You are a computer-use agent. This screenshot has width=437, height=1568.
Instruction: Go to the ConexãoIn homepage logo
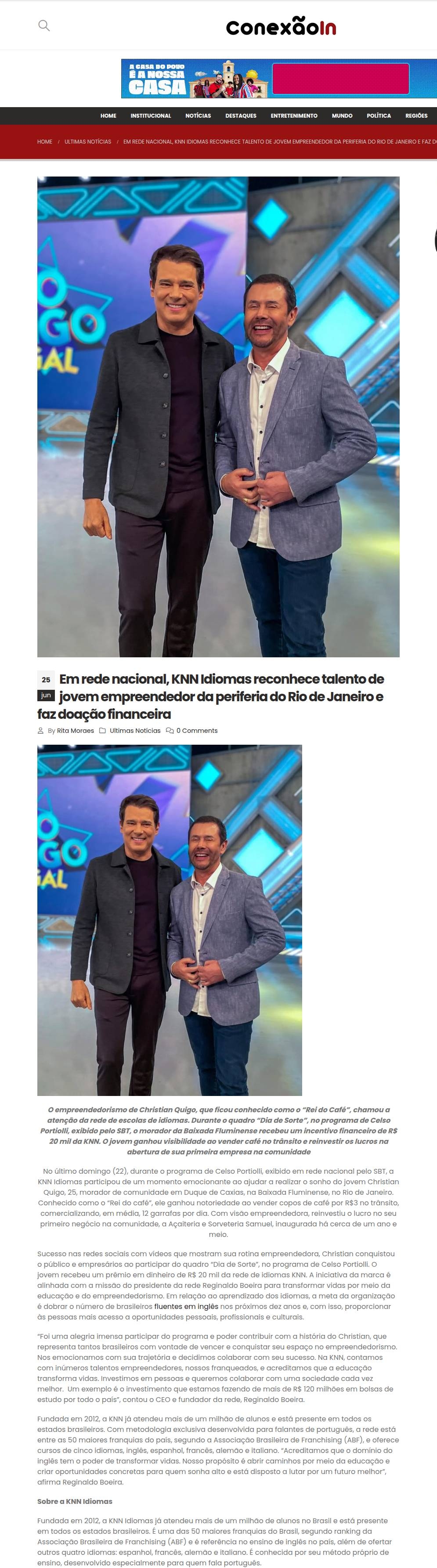pos(281,27)
